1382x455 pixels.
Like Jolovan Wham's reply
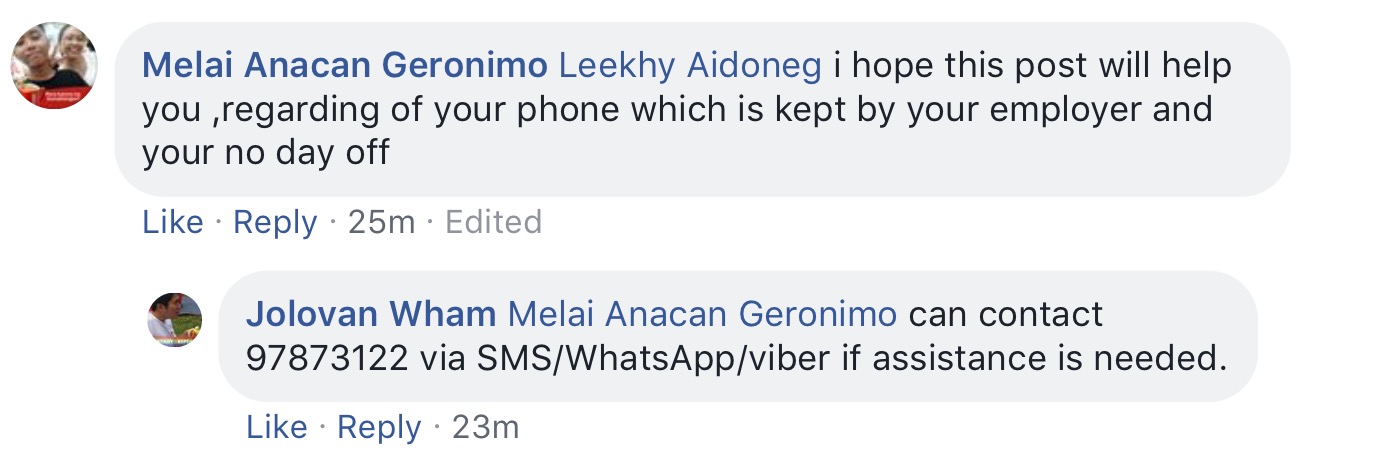click(277, 428)
